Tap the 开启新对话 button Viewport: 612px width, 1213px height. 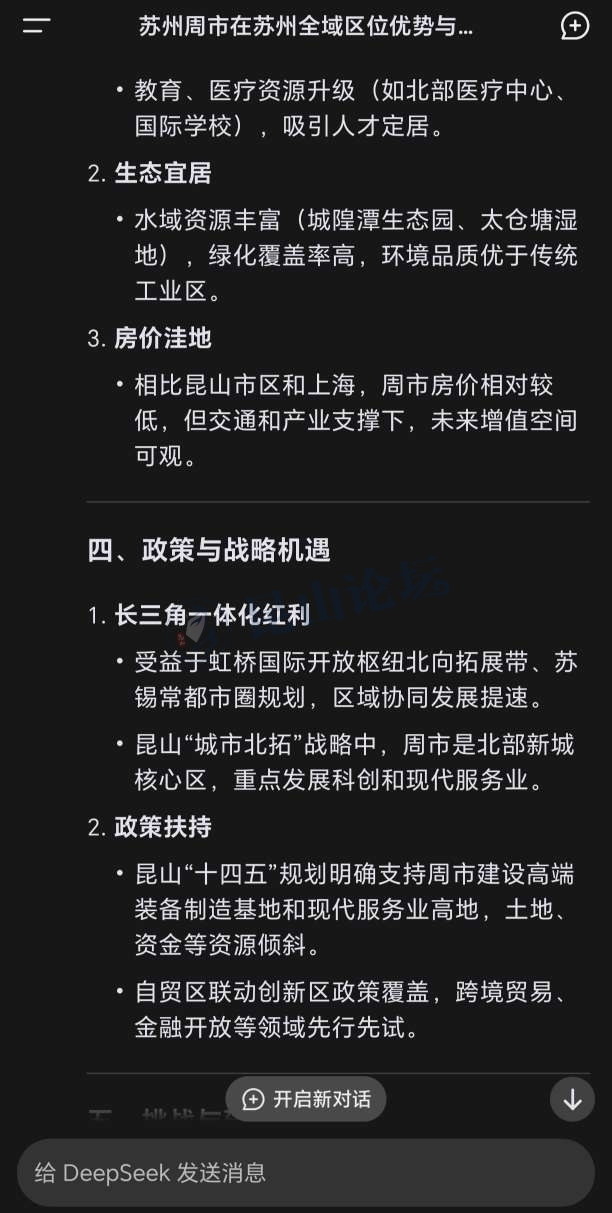(x=306, y=1099)
